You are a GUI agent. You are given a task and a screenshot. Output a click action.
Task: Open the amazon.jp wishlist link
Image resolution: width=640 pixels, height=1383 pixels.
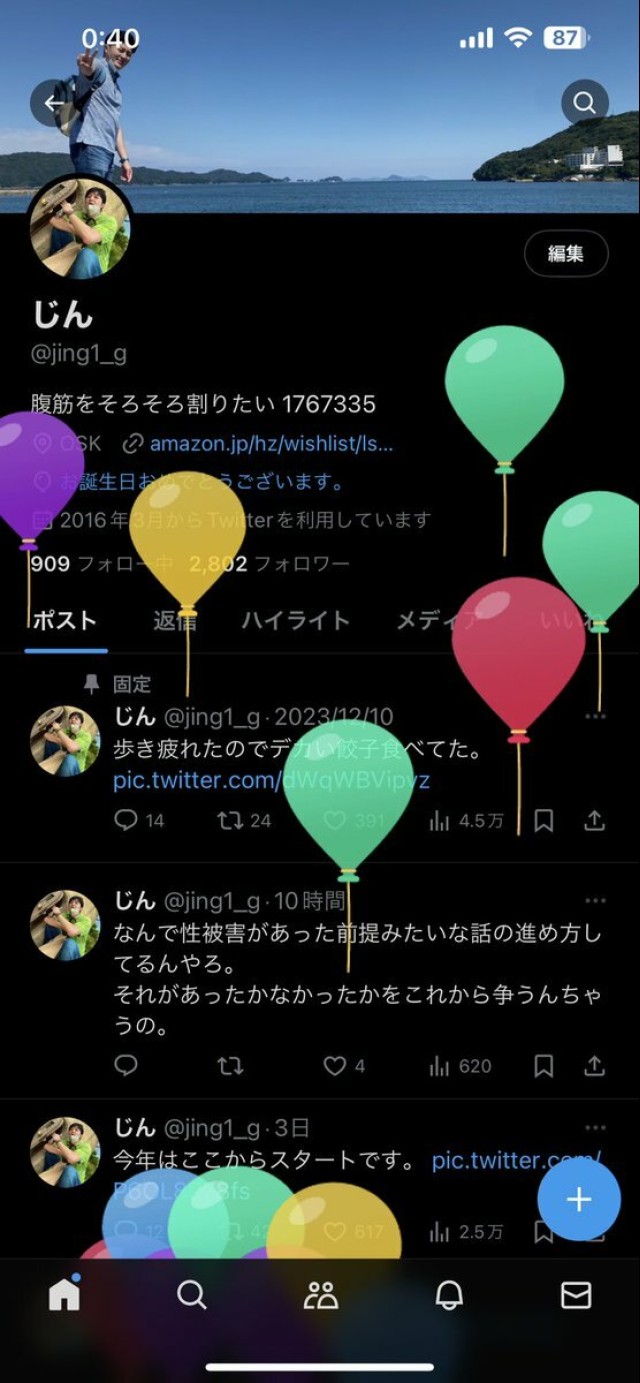coord(270,444)
